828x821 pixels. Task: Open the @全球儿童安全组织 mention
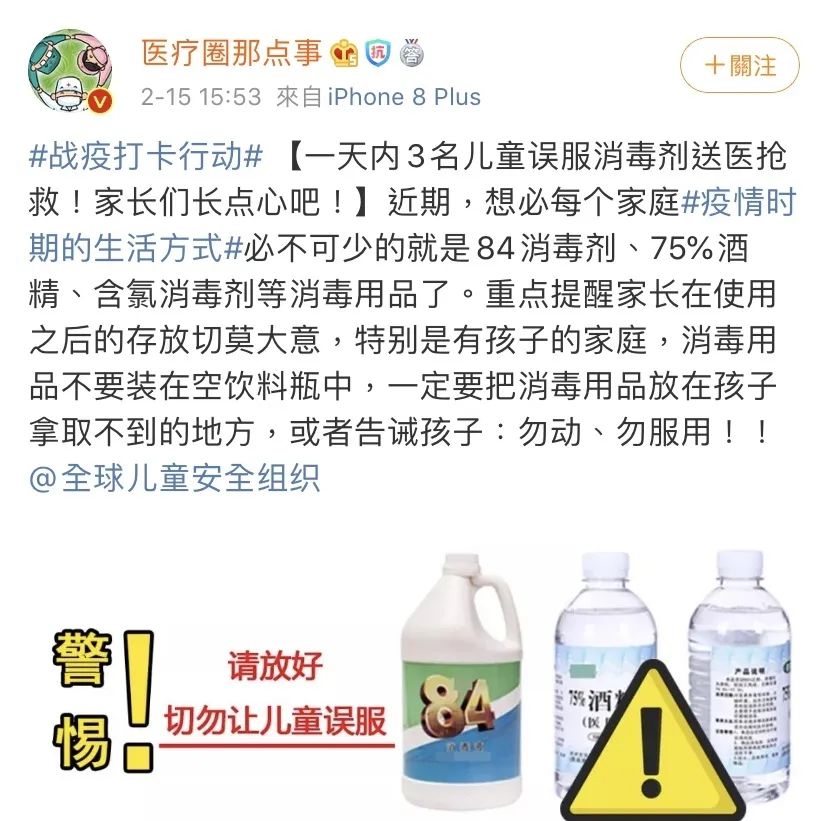pos(175,478)
